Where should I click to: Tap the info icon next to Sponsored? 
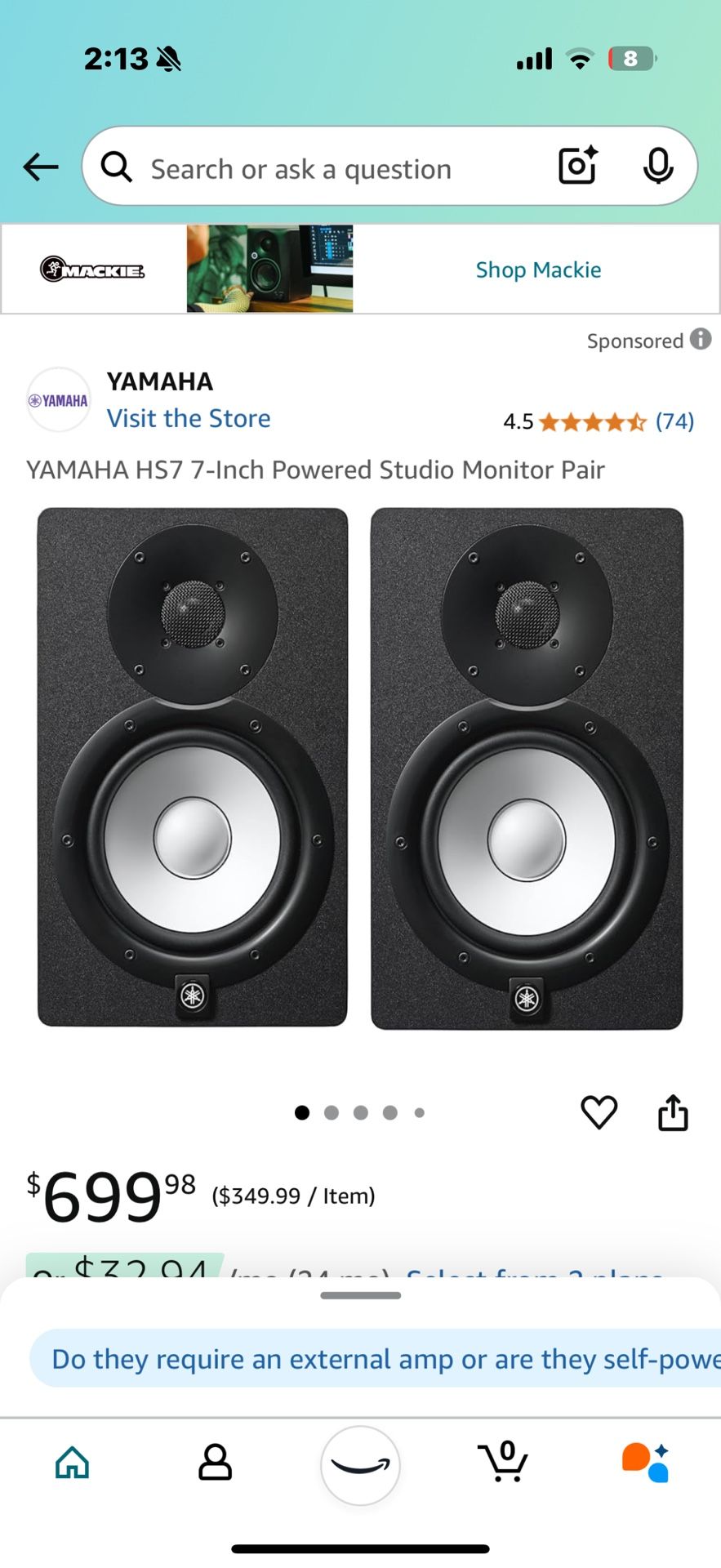(701, 341)
